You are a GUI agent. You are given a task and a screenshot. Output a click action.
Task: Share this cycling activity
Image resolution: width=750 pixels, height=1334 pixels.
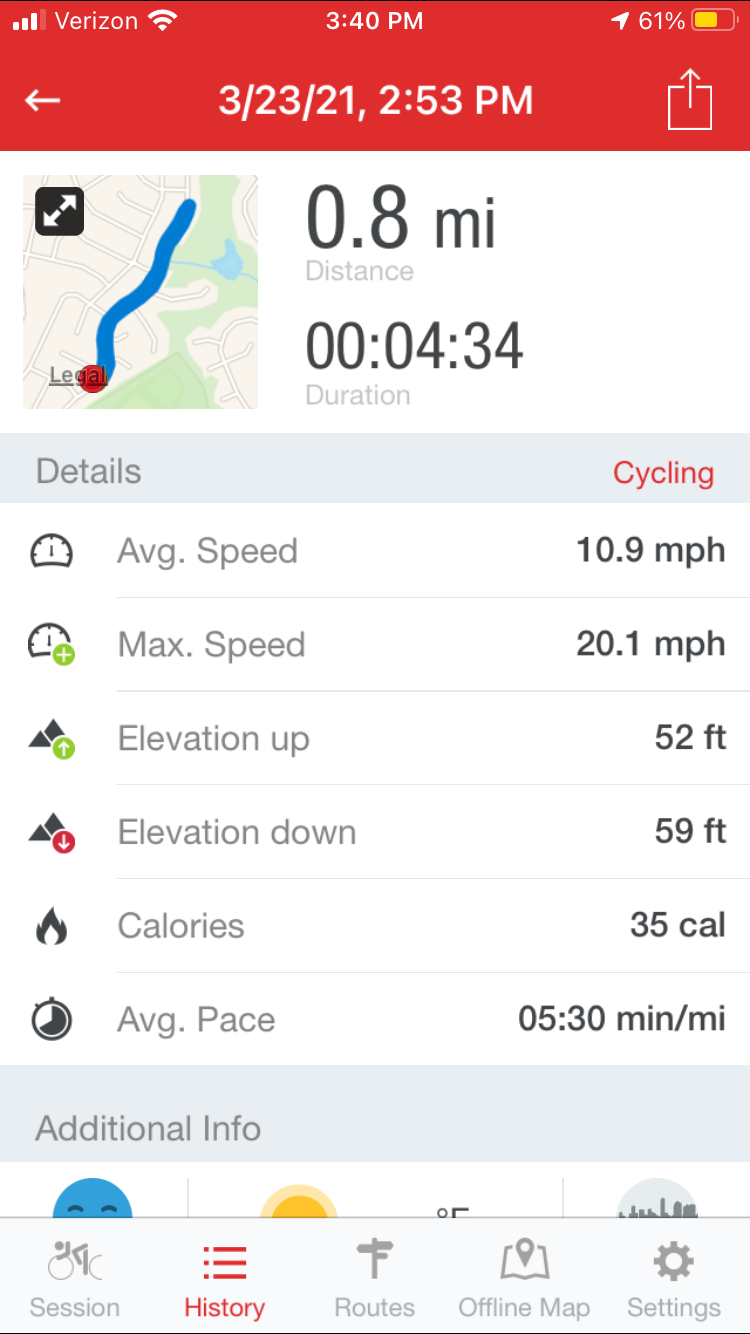[690, 100]
